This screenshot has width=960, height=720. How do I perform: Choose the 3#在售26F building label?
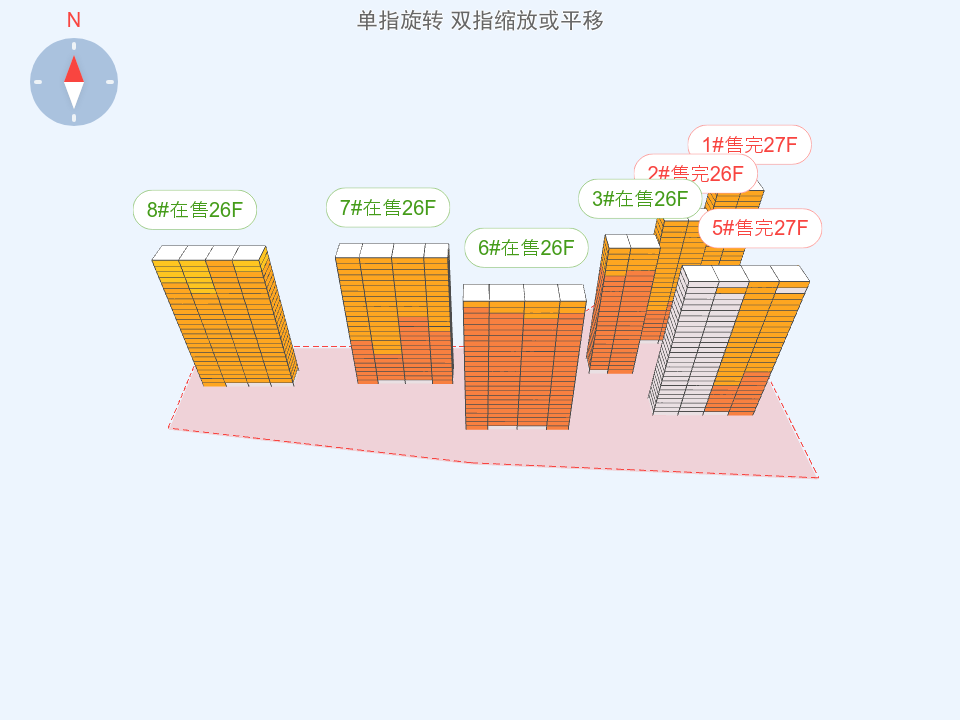[x=640, y=199]
